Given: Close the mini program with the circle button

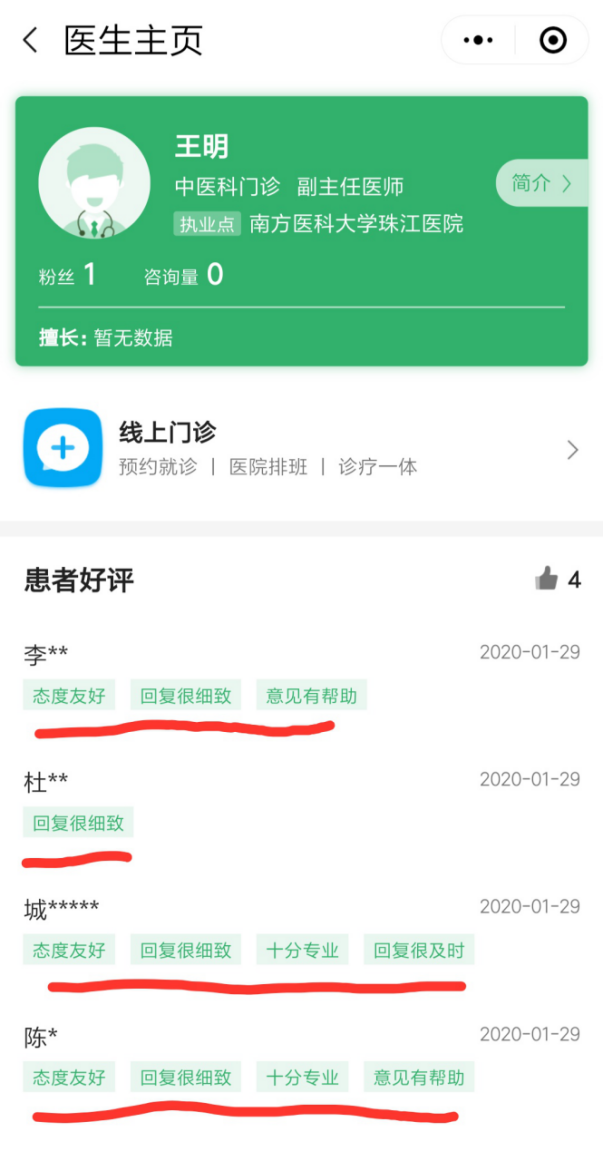Looking at the screenshot, I should click(x=552, y=40).
